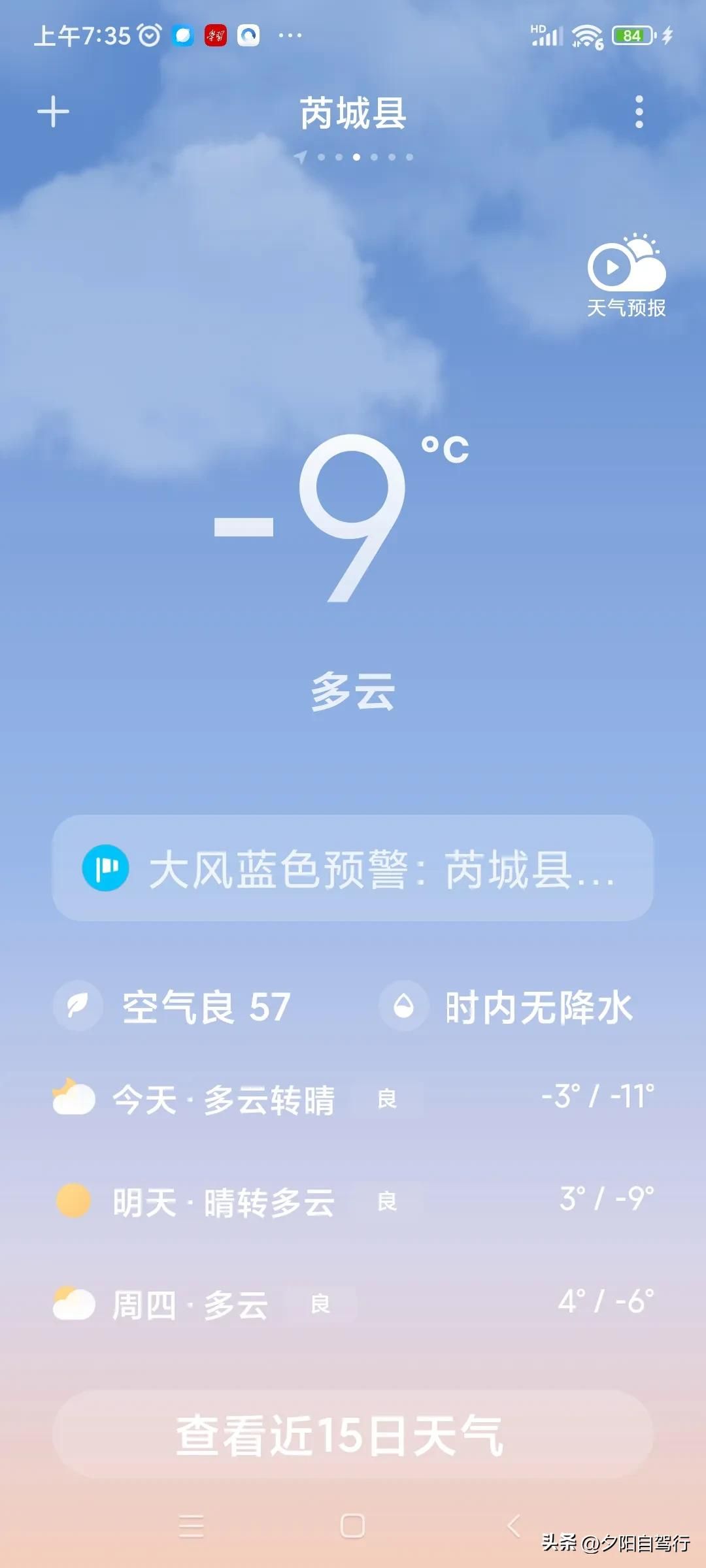Open Thursday's forecast 周四 多云

353,1304
